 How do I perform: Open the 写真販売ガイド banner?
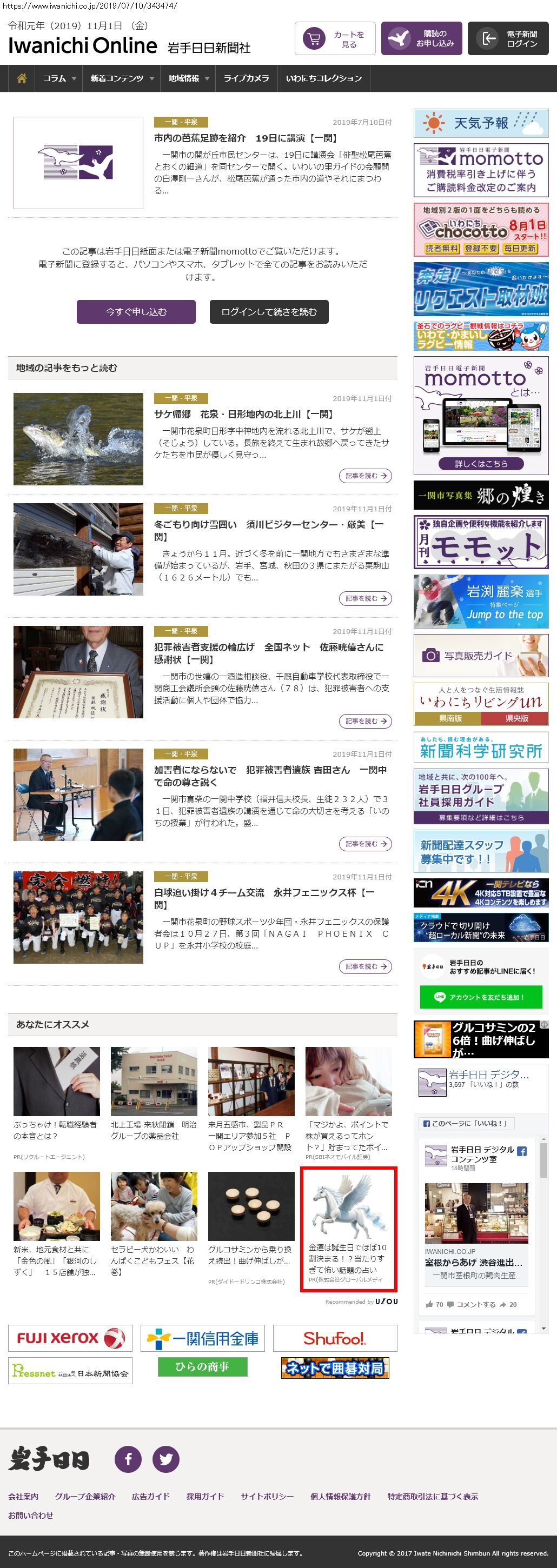tap(481, 656)
